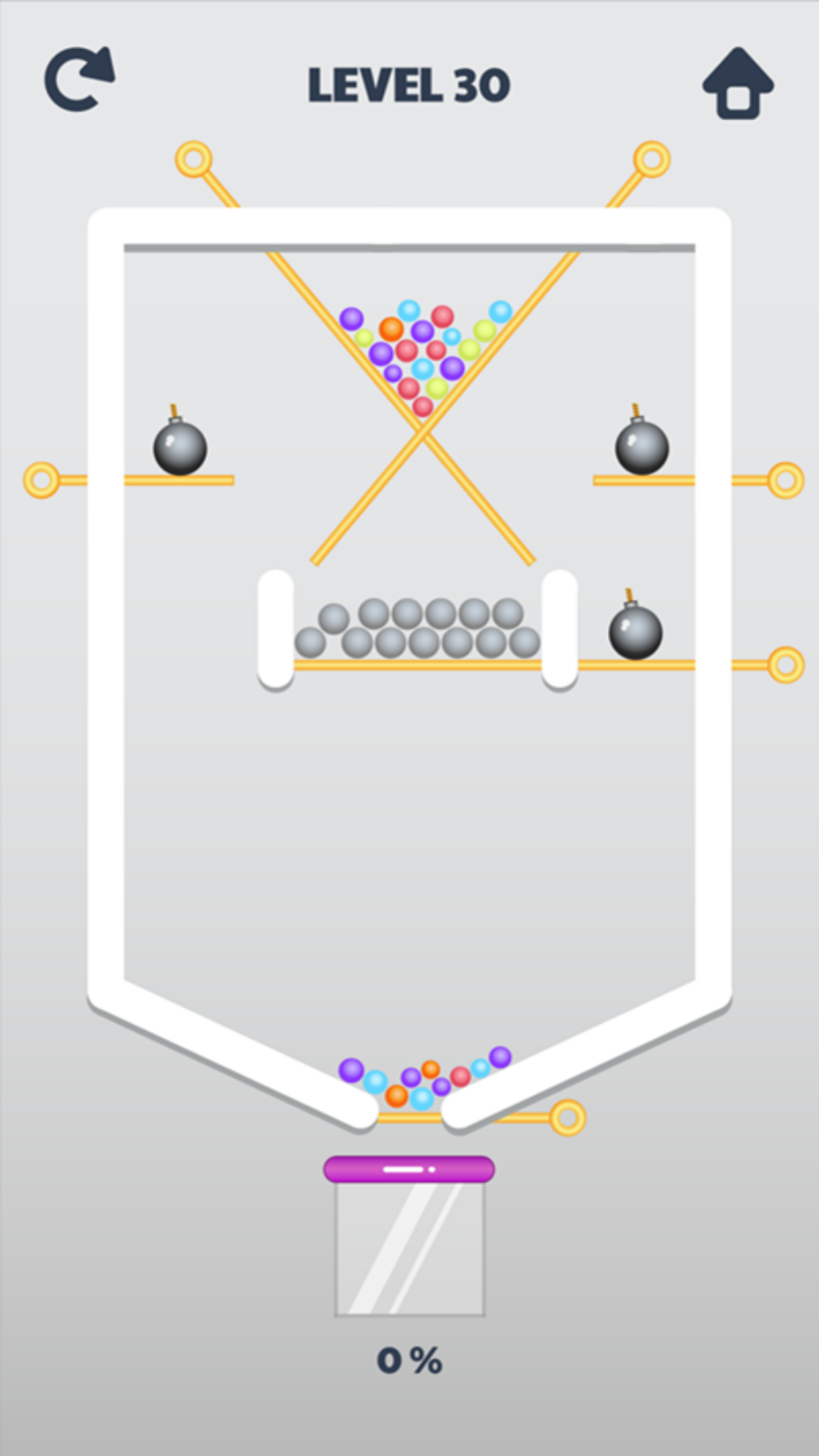Click the purple lid of the glass container
This screenshot has height=1456, width=819.
[408, 1168]
